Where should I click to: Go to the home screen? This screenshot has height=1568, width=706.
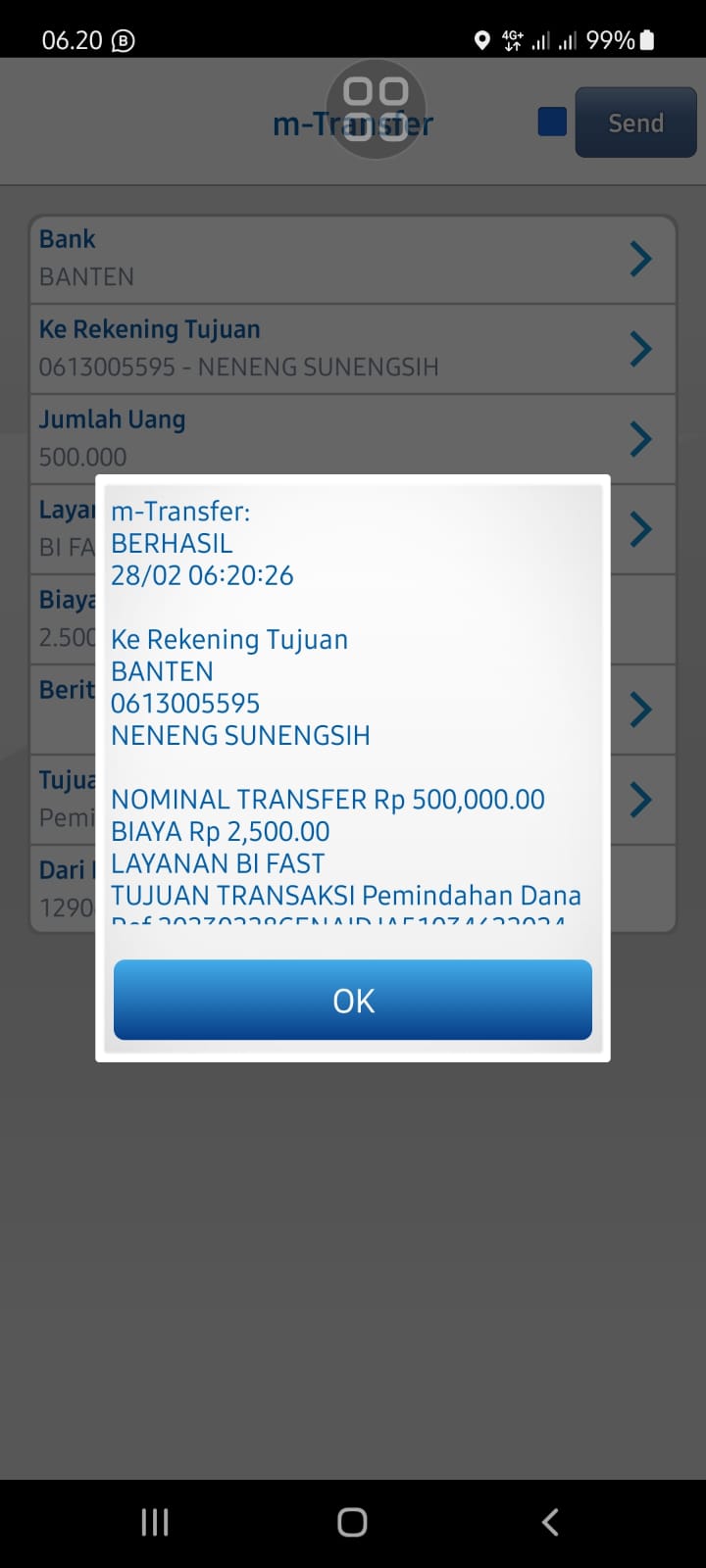point(352,1522)
